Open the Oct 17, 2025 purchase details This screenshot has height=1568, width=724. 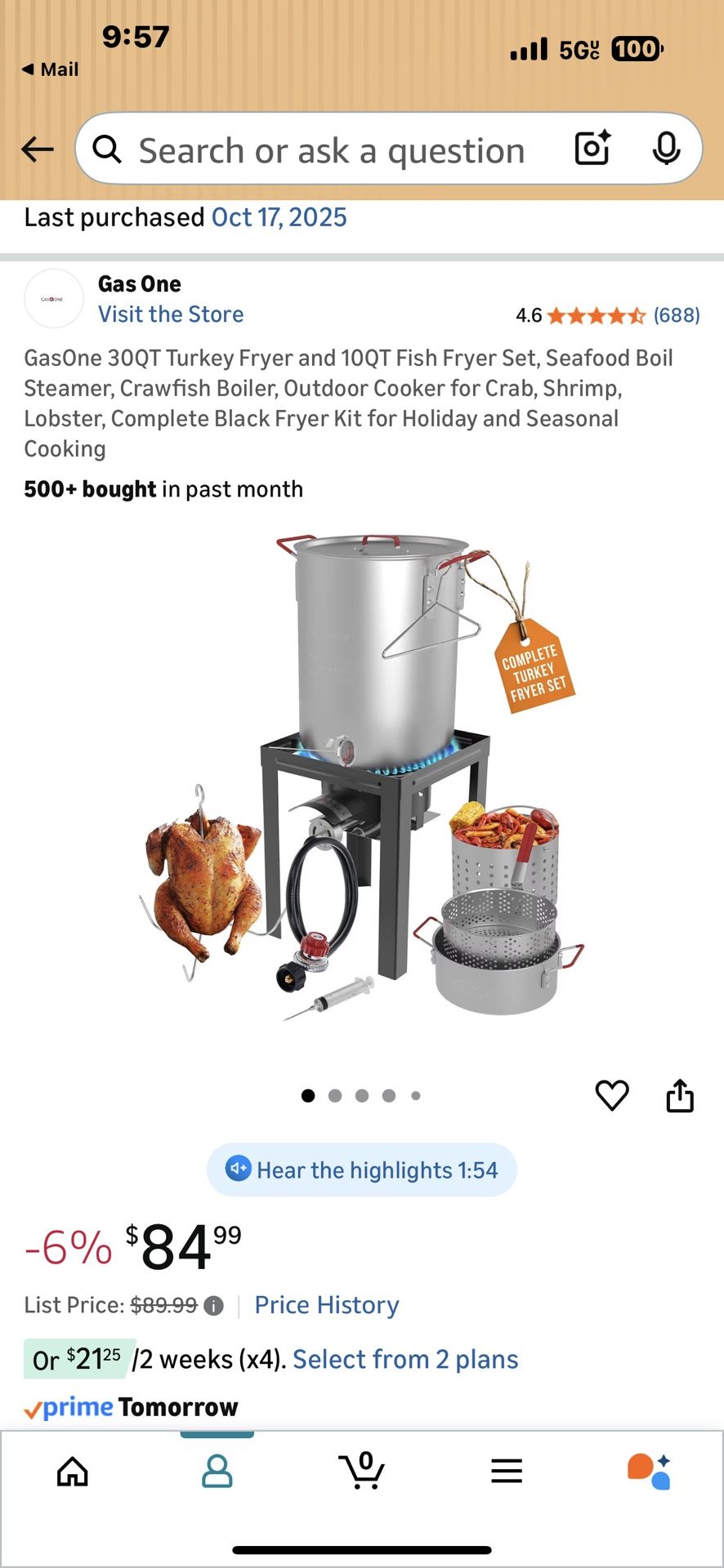(x=279, y=216)
